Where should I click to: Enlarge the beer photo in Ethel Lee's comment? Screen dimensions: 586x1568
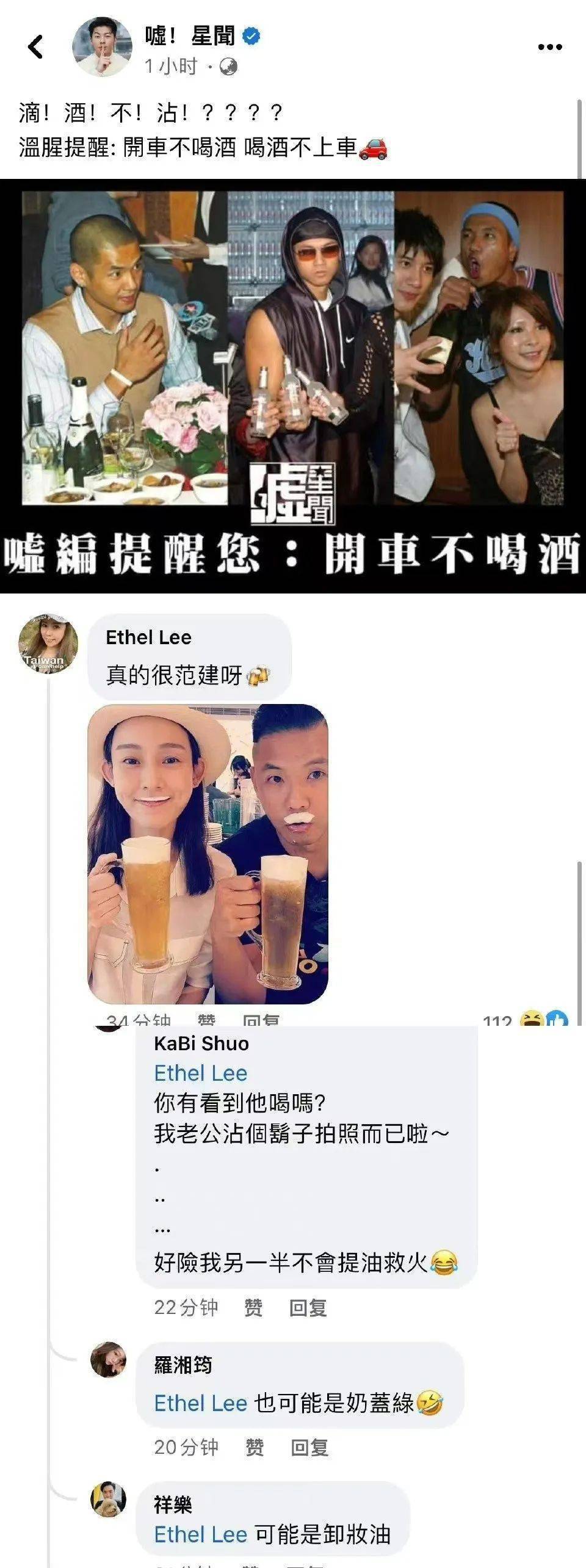coord(208,854)
